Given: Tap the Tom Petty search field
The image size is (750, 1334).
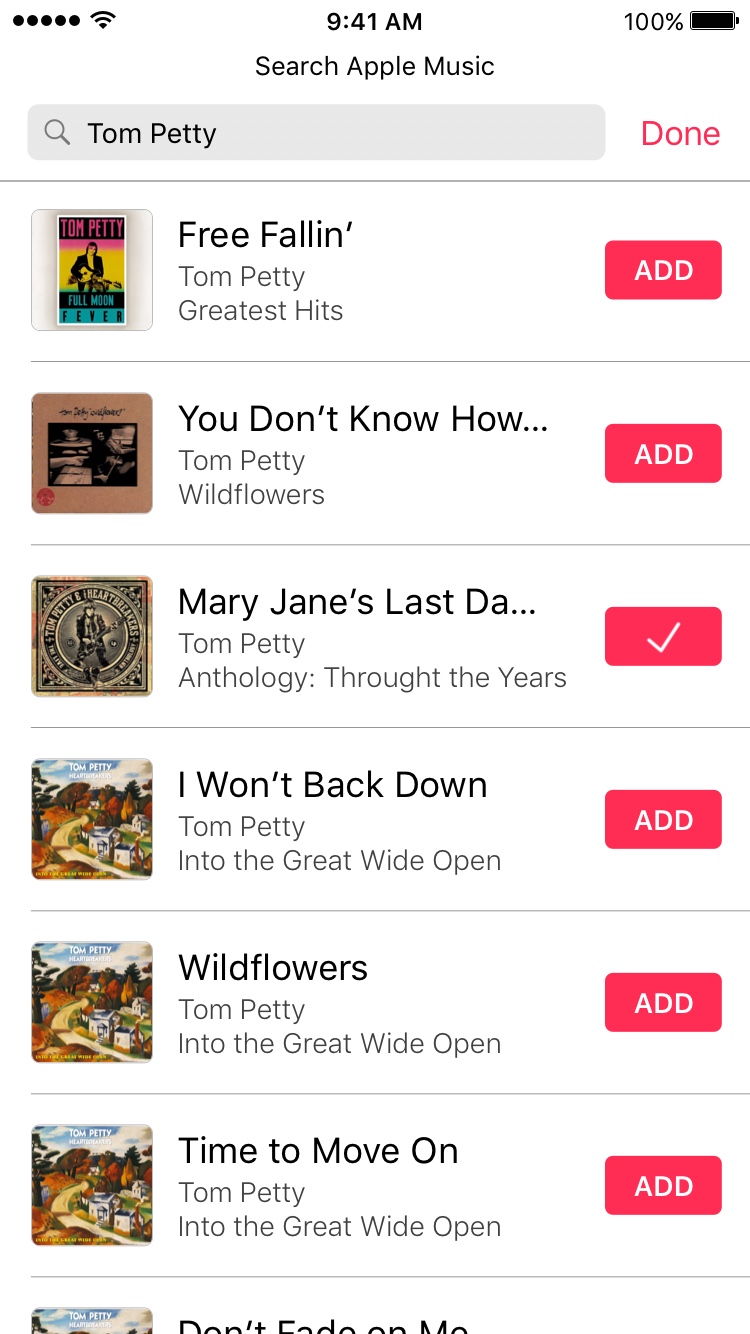Looking at the screenshot, I should point(316,133).
